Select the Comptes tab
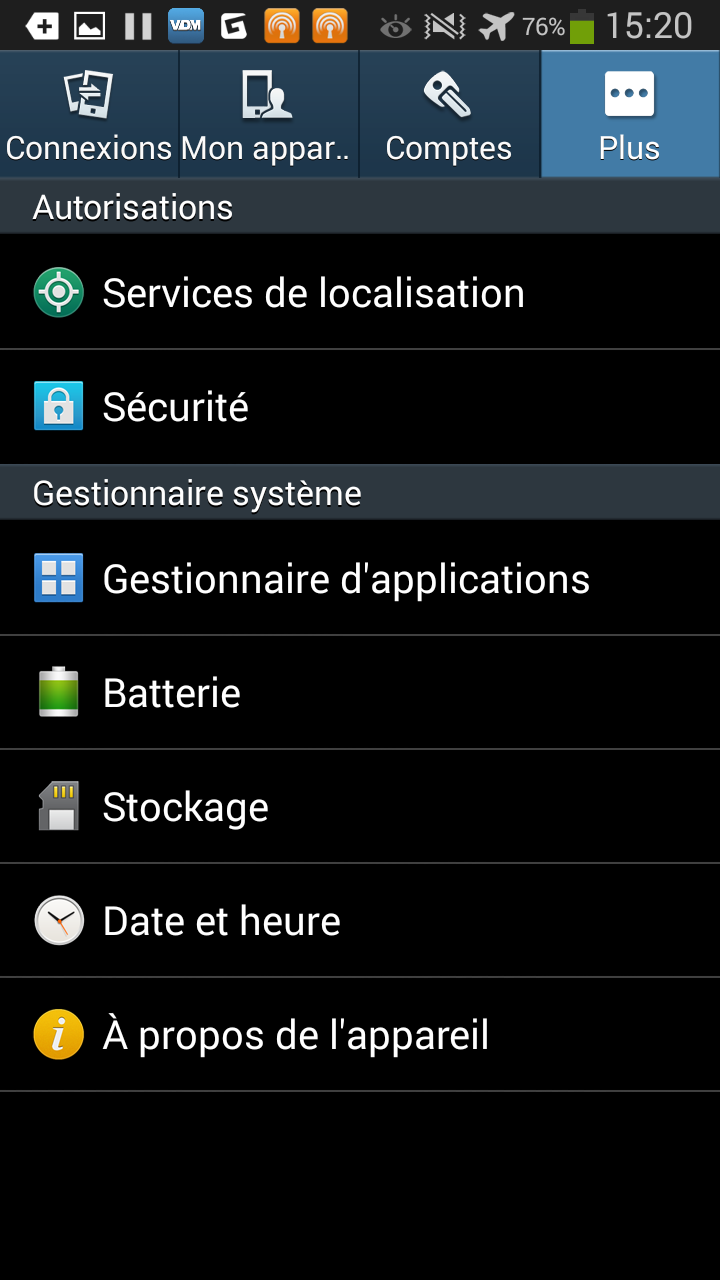 pos(449,114)
